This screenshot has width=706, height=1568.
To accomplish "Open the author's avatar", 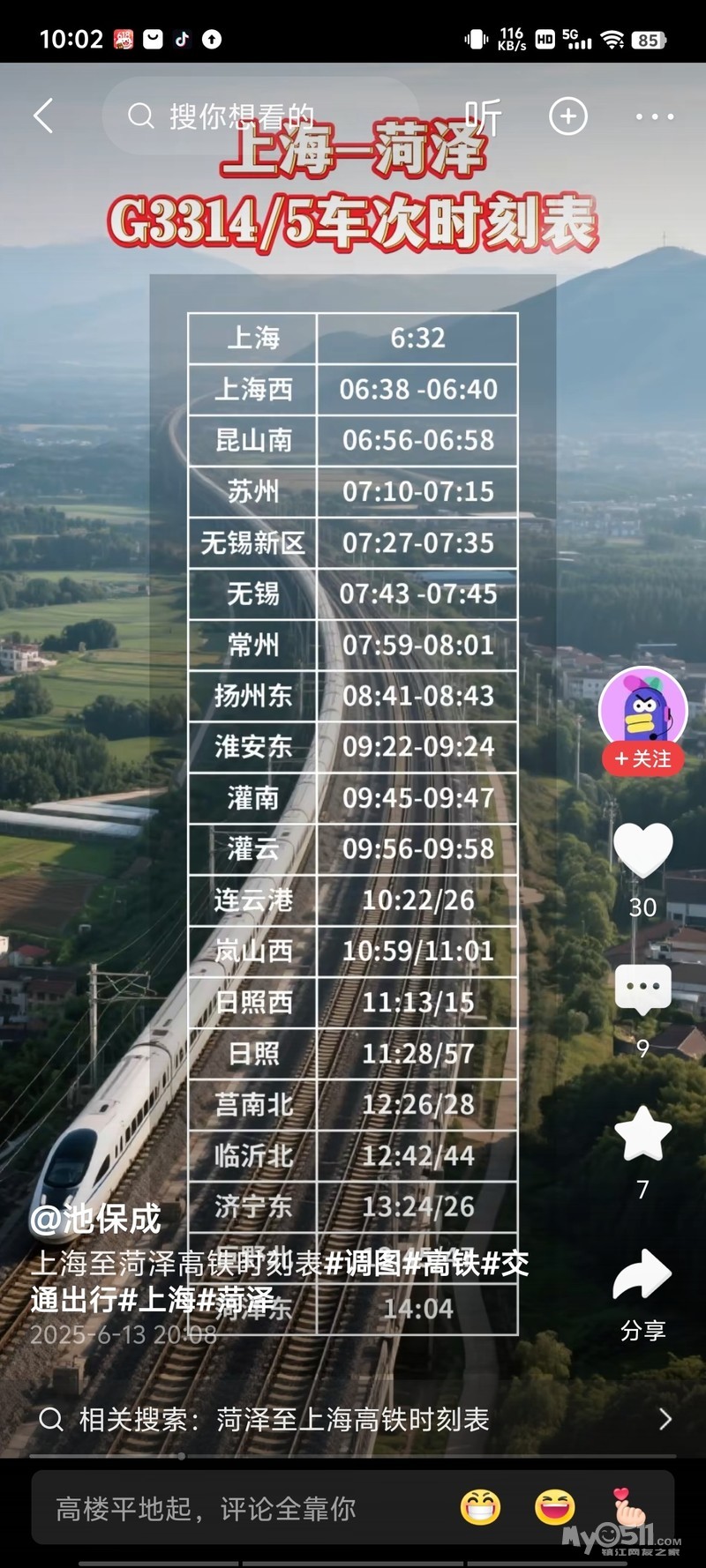I will click(642, 708).
